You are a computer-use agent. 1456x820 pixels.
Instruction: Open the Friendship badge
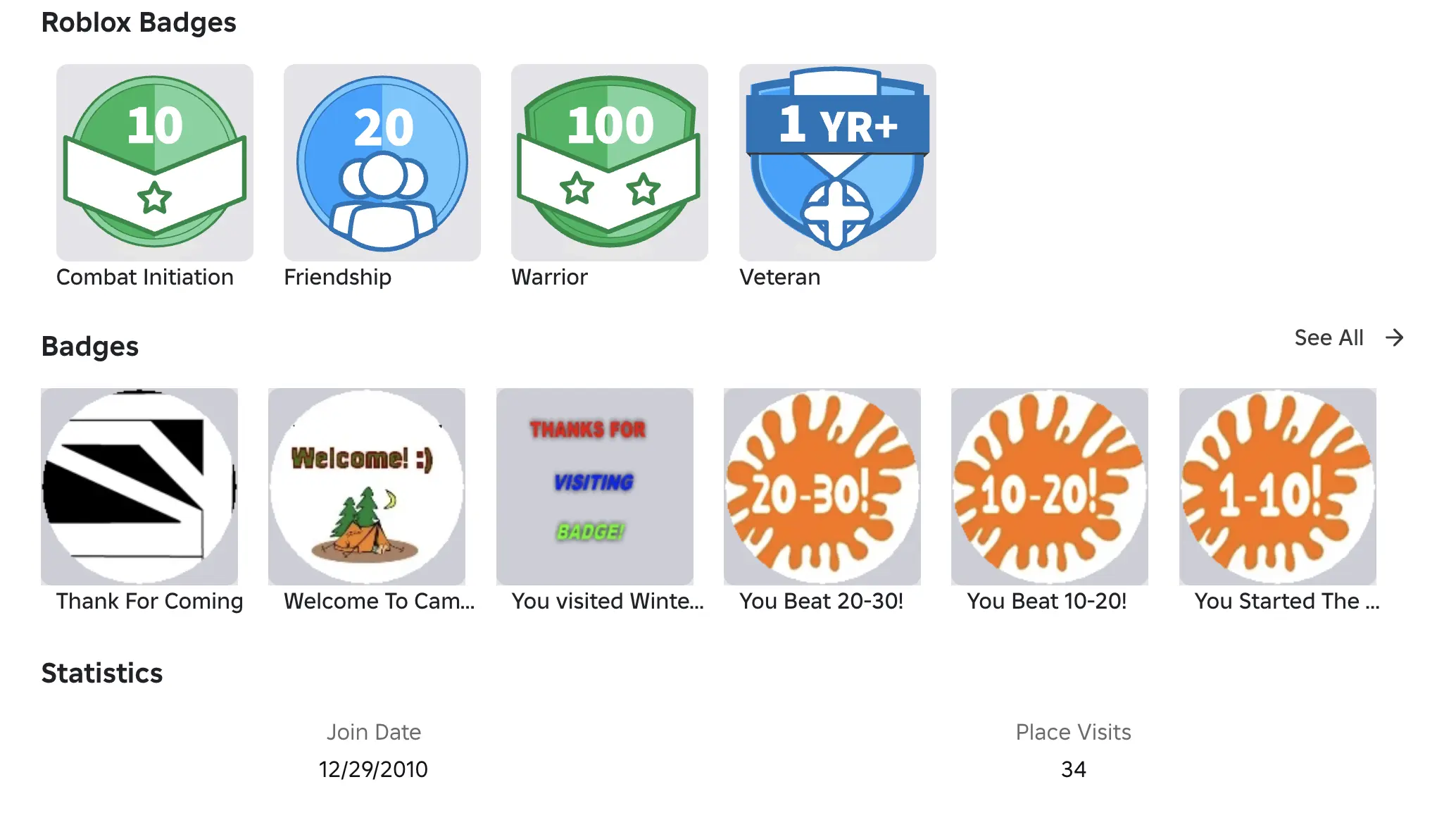(x=382, y=163)
